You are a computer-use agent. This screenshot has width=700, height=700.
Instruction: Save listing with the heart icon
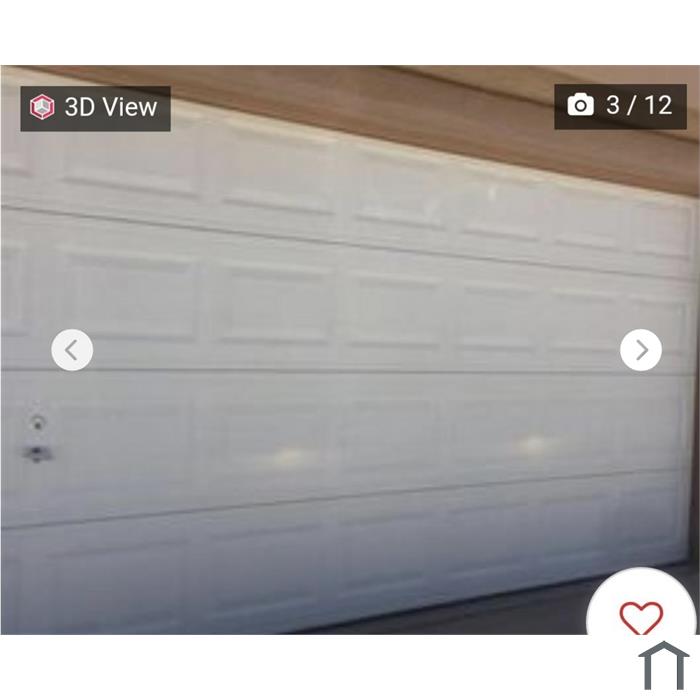click(x=640, y=618)
